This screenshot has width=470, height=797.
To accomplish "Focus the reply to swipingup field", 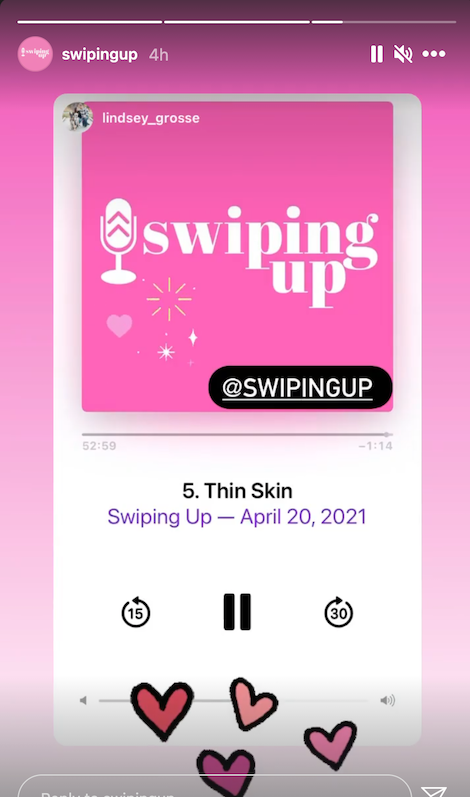I will point(214,786).
